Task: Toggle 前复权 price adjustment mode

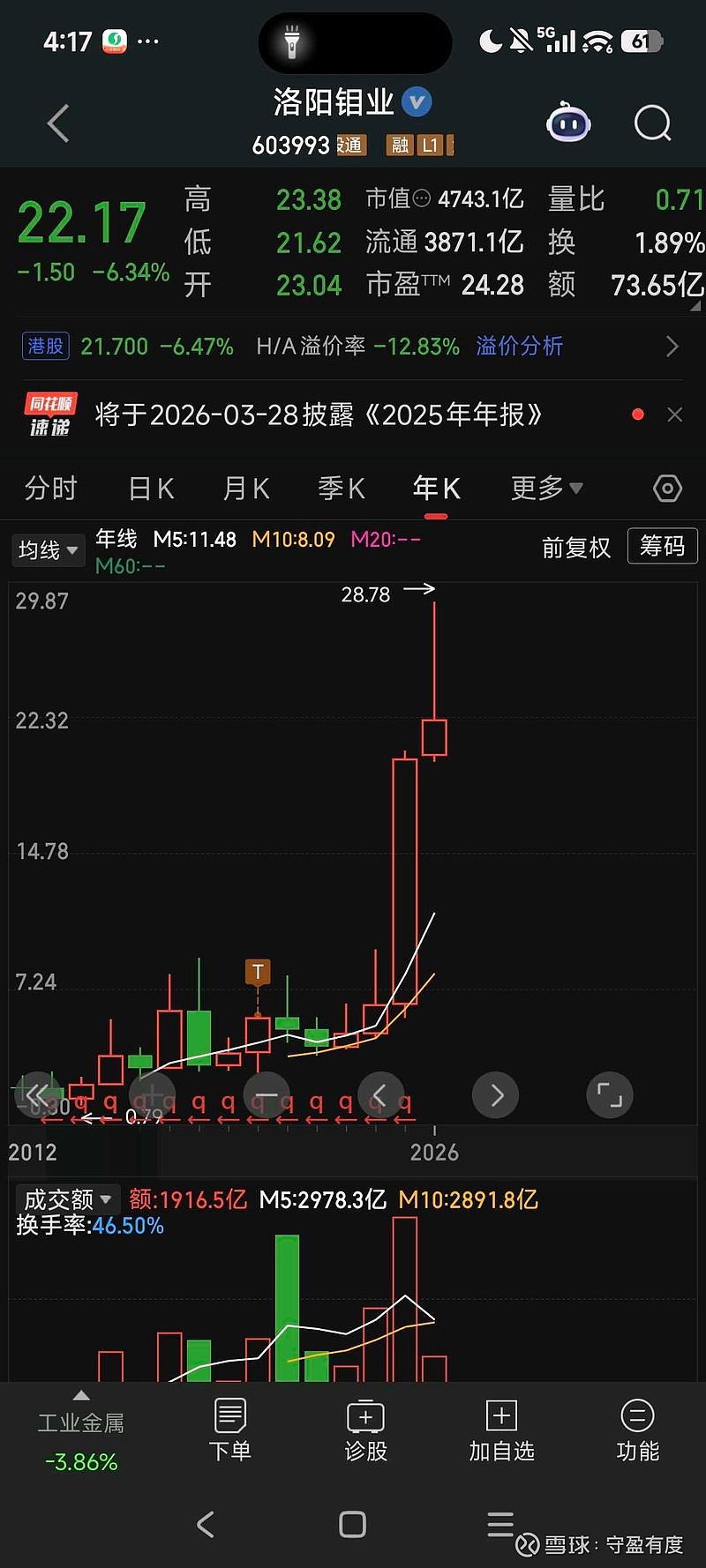Action: tap(575, 547)
